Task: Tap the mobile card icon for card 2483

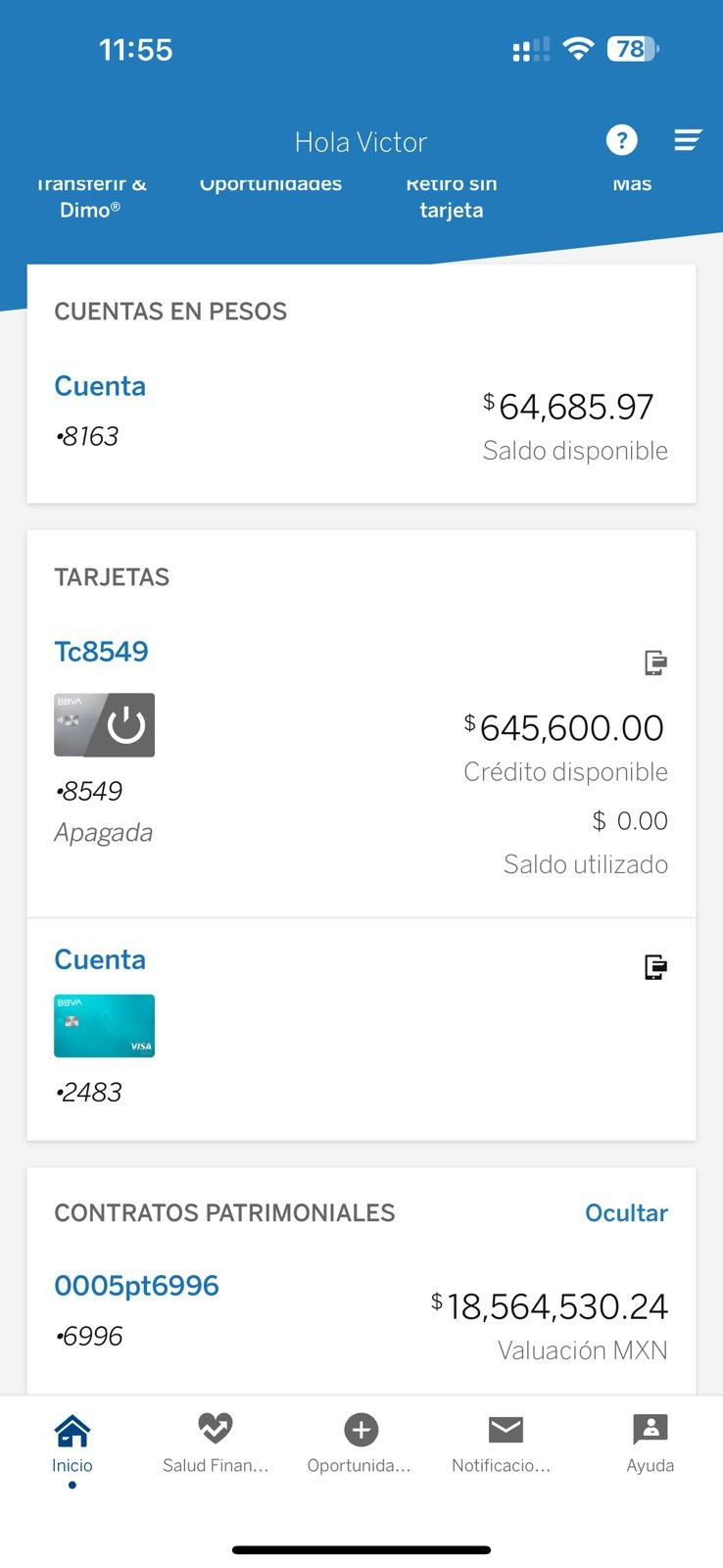Action: pyautogui.click(x=655, y=967)
